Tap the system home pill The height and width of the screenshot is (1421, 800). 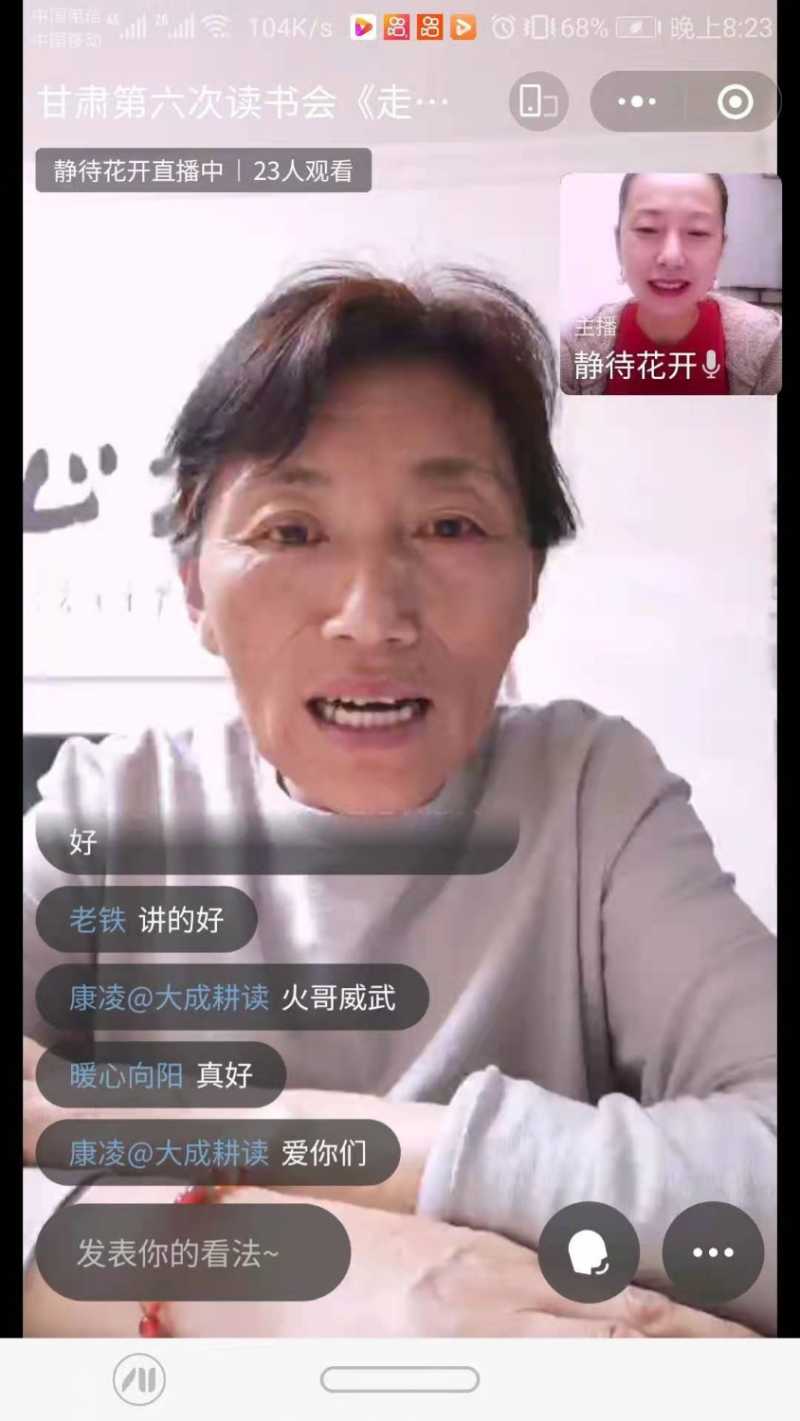click(x=400, y=1380)
